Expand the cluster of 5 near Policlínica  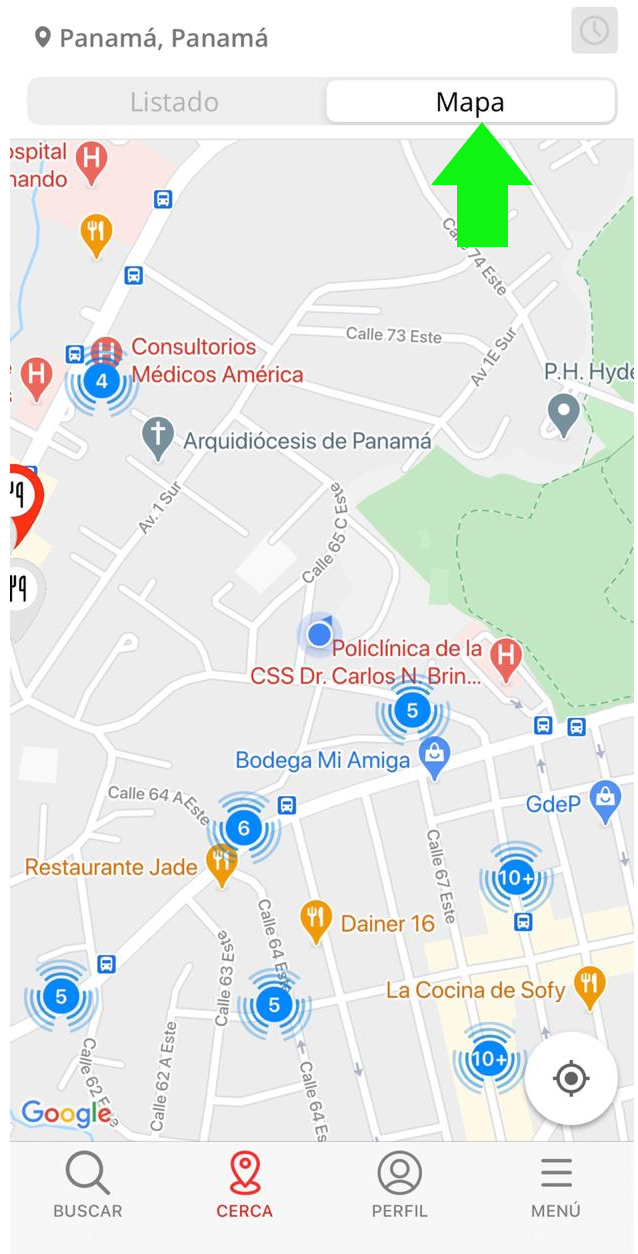(411, 711)
